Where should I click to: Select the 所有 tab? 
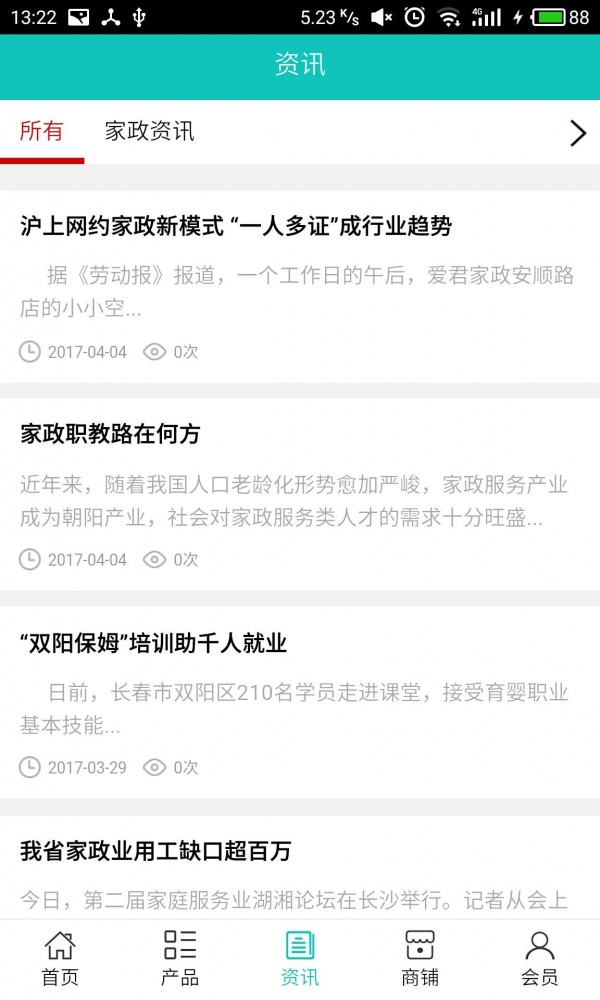(42, 131)
